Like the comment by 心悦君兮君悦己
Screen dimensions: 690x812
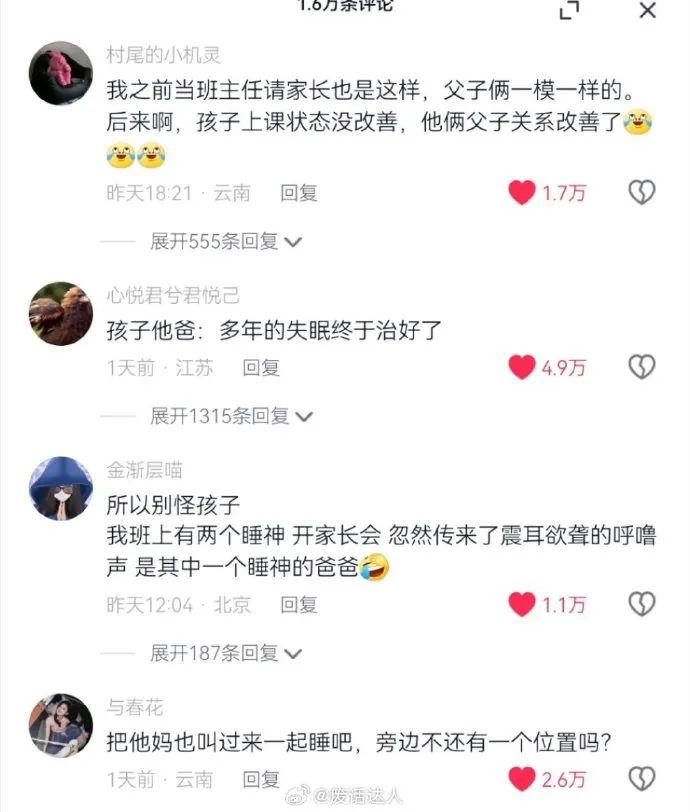click(522, 368)
